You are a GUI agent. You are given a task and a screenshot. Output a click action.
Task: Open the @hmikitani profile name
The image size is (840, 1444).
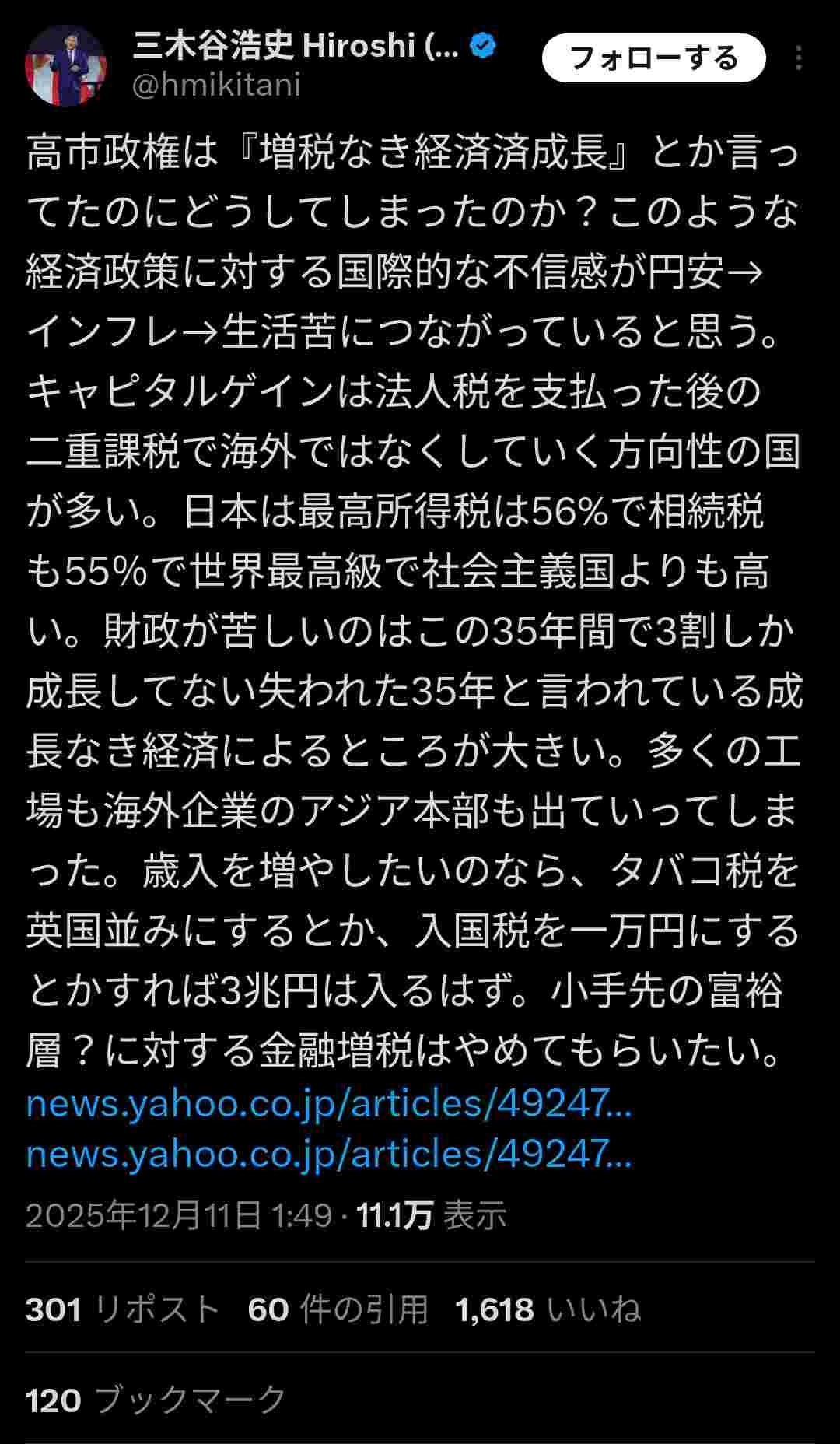215,85
